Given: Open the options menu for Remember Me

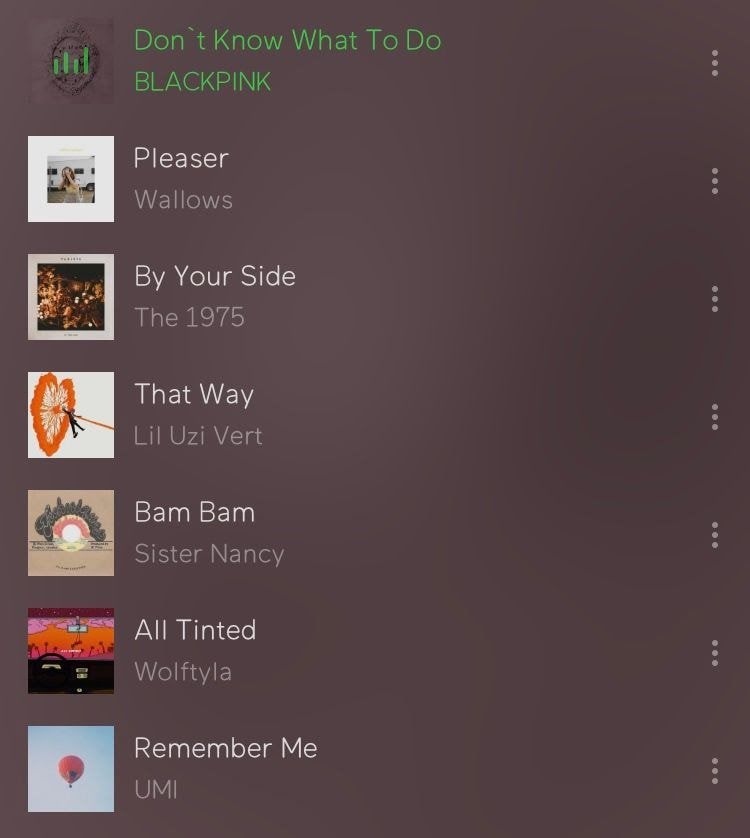Looking at the screenshot, I should [x=714, y=770].
